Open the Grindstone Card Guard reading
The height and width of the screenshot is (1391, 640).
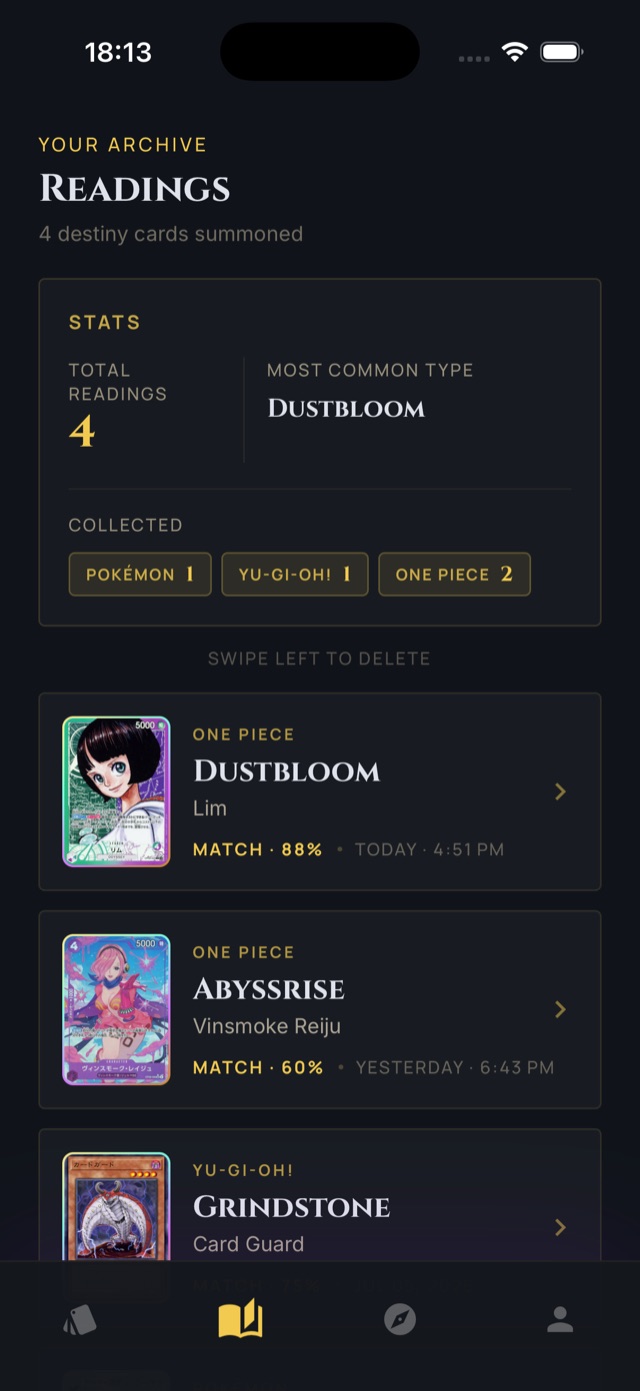coord(320,1195)
